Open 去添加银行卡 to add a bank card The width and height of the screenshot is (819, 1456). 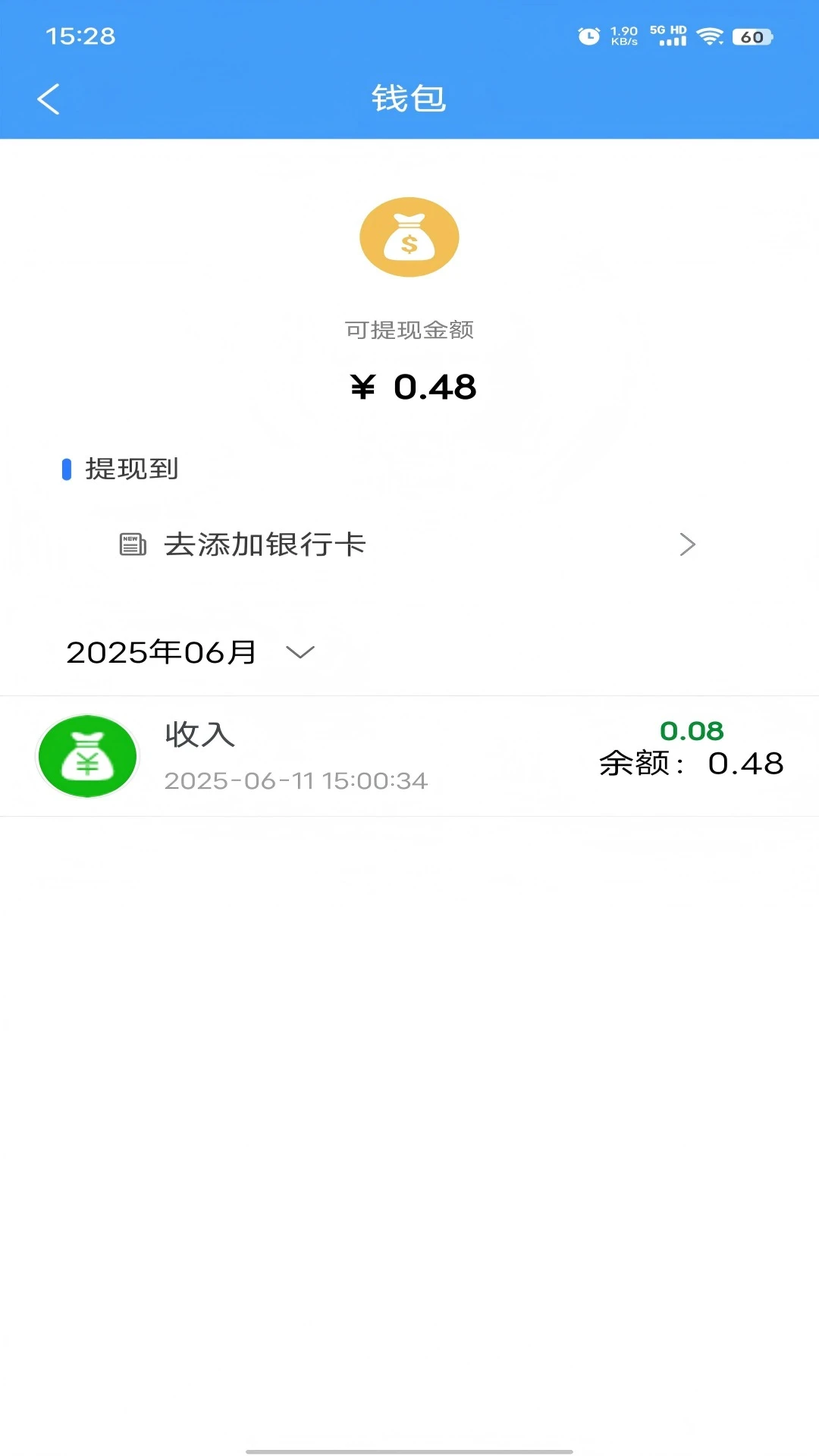coord(265,544)
